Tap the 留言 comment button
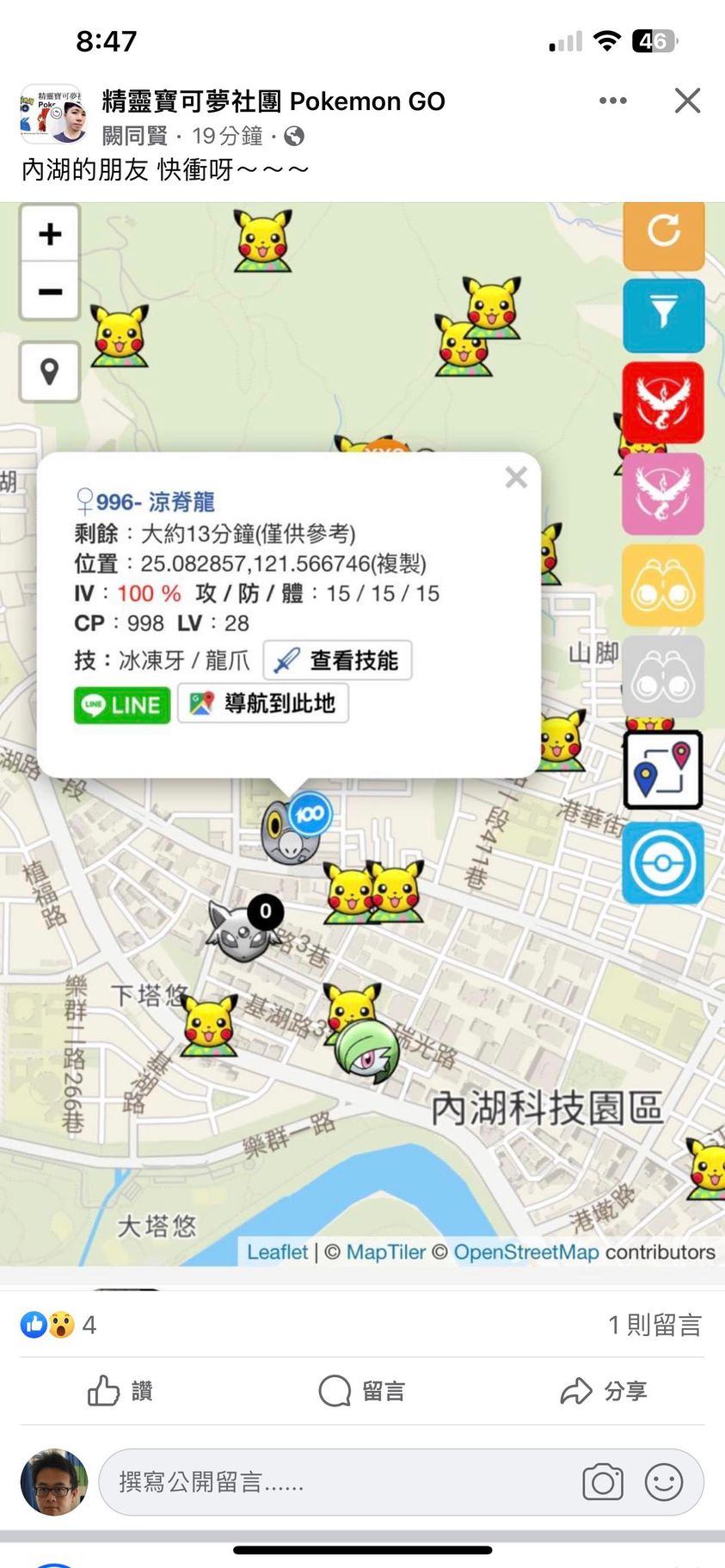 (361, 1390)
